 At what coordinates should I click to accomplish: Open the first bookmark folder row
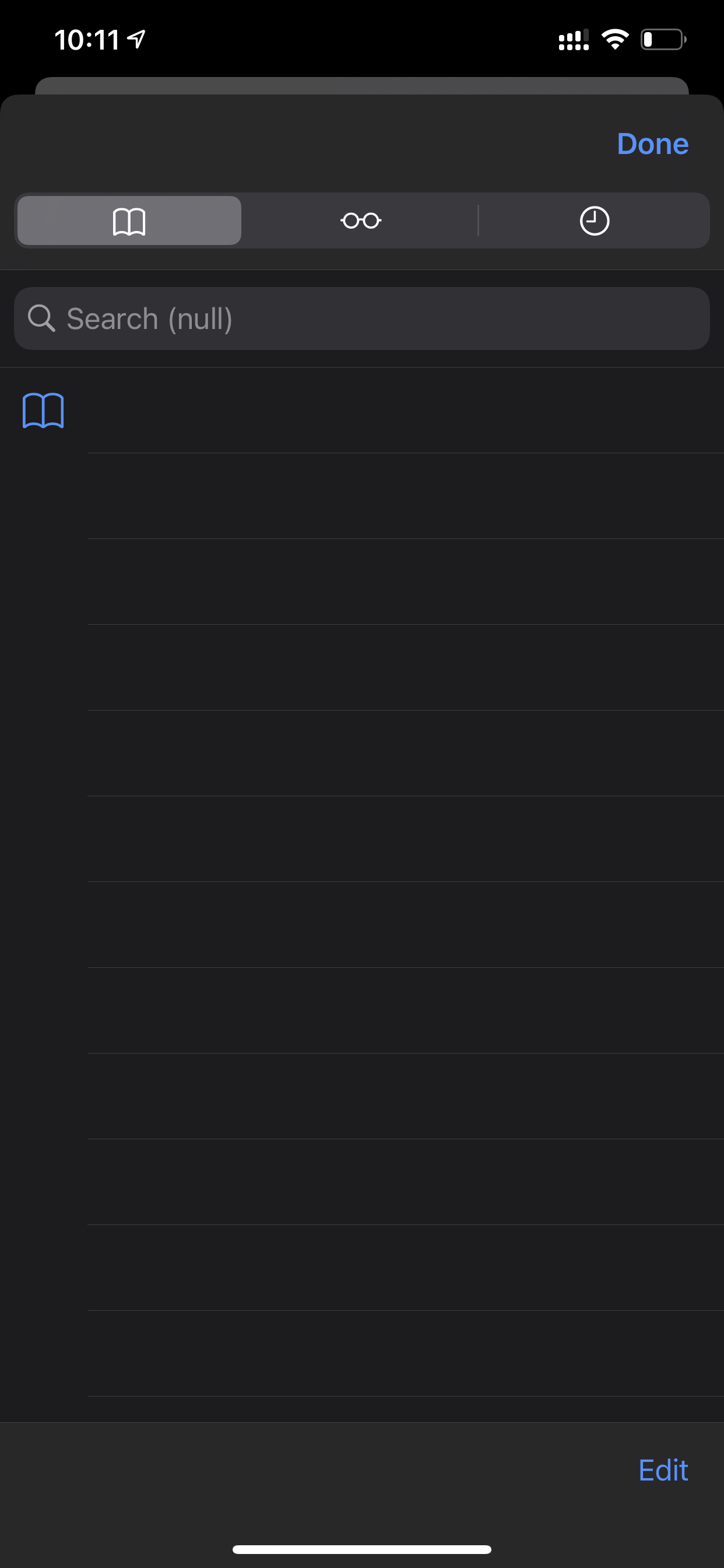coord(362,410)
